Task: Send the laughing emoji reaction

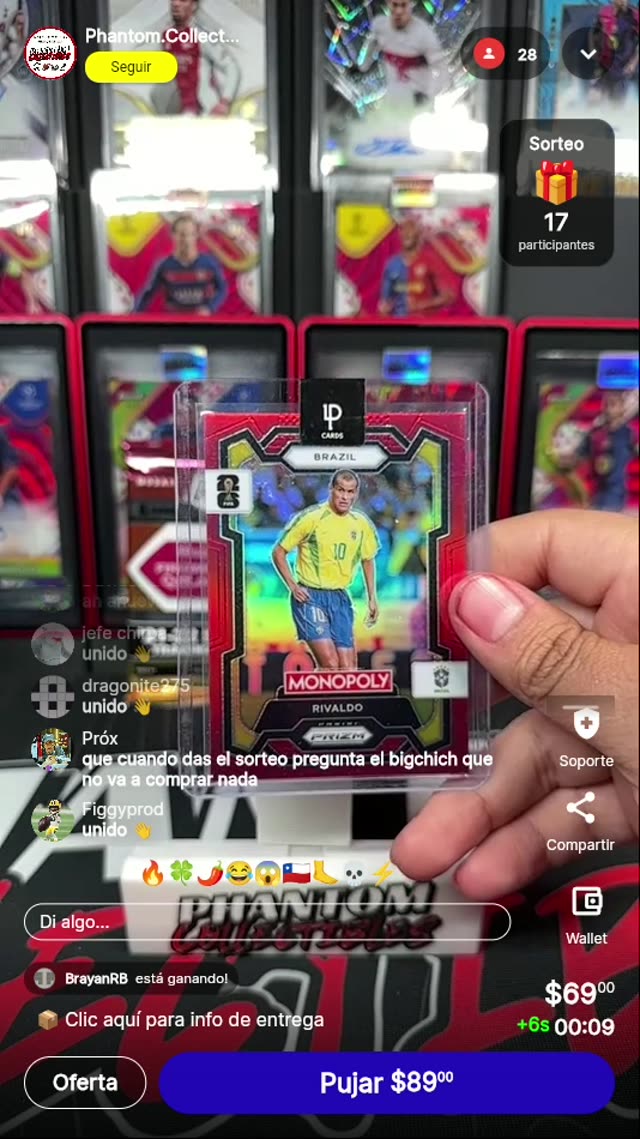Action: pos(238,874)
